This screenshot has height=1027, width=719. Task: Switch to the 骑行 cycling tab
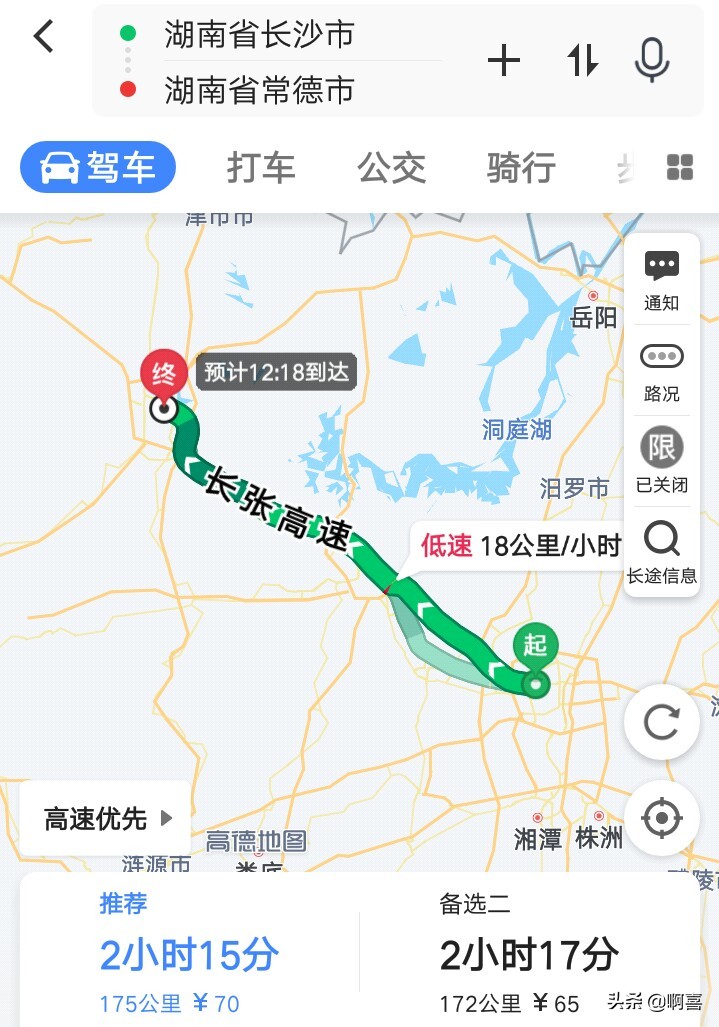tap(521, 168)
